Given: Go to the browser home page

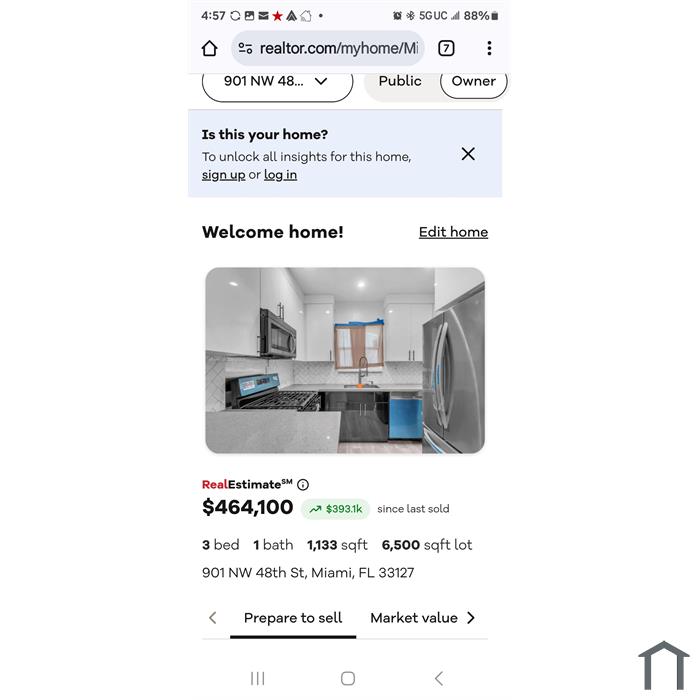Looking at the screenshot, I should (209, 48).
